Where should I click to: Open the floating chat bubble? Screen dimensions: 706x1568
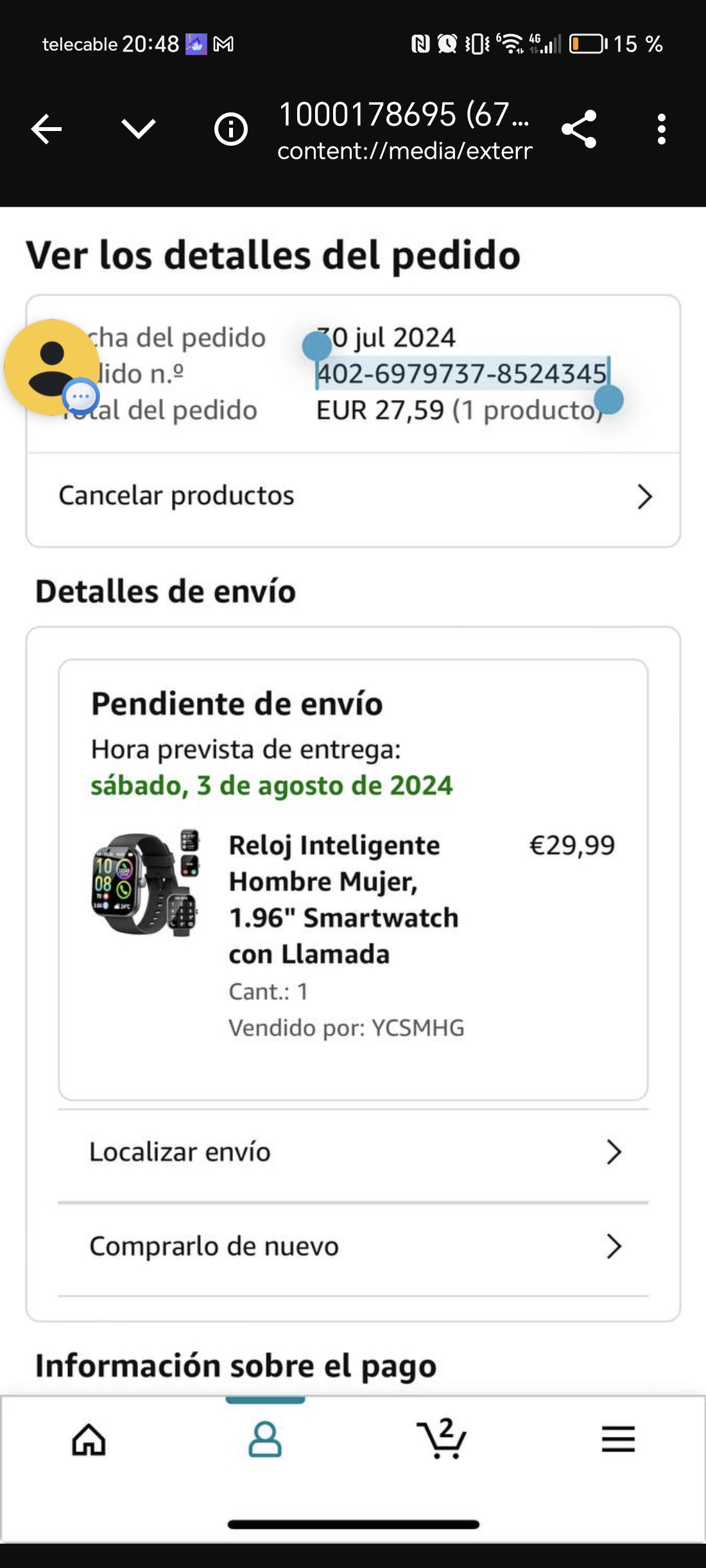coord(53,367)
